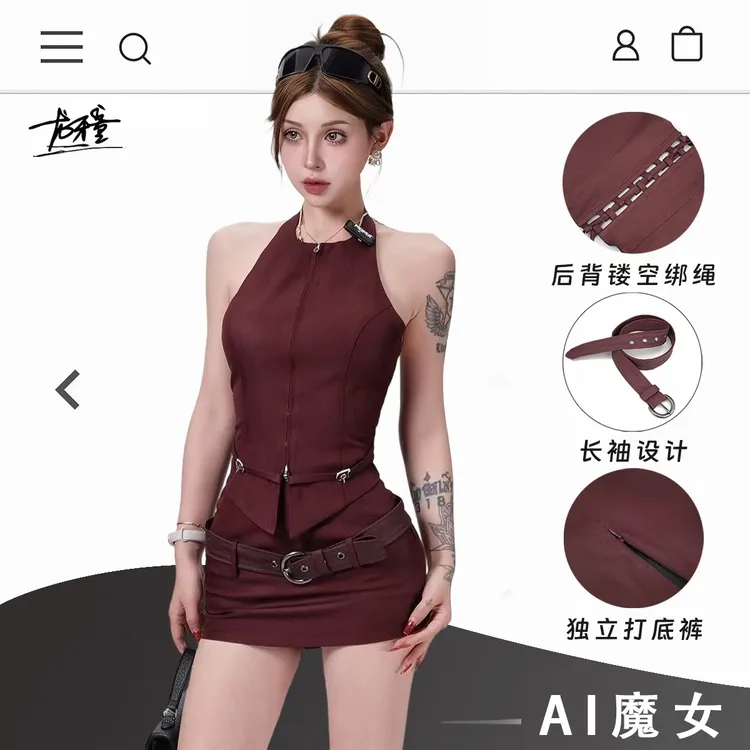Open the shopping bag
Image resolution: width=750 pixels, height=750 pixels.
click(x=687, y=45)
